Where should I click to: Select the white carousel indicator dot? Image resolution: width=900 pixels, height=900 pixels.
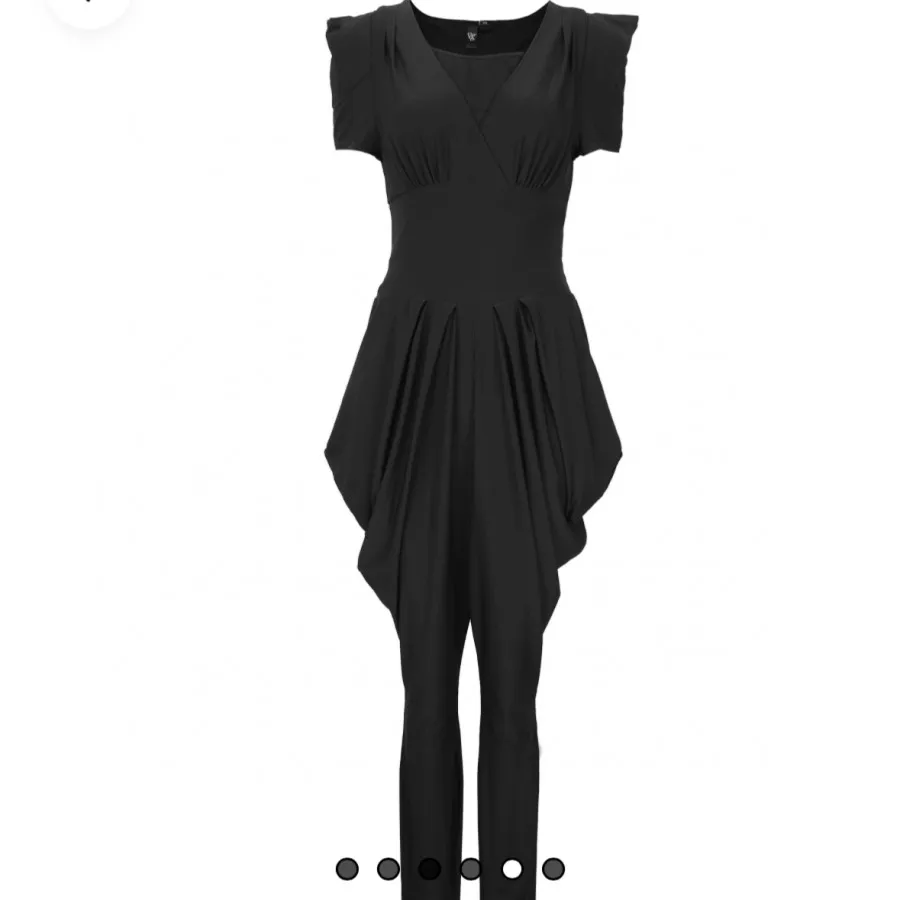point(512,868)
